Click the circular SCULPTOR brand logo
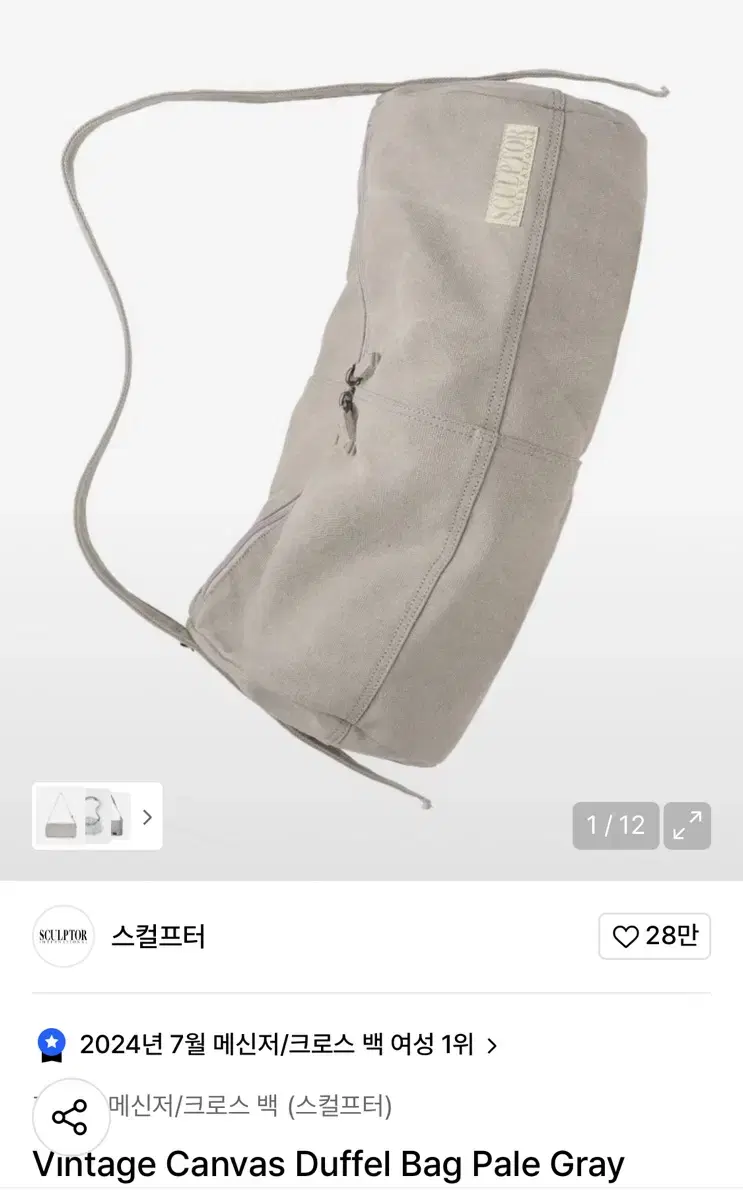 [63, 937]
